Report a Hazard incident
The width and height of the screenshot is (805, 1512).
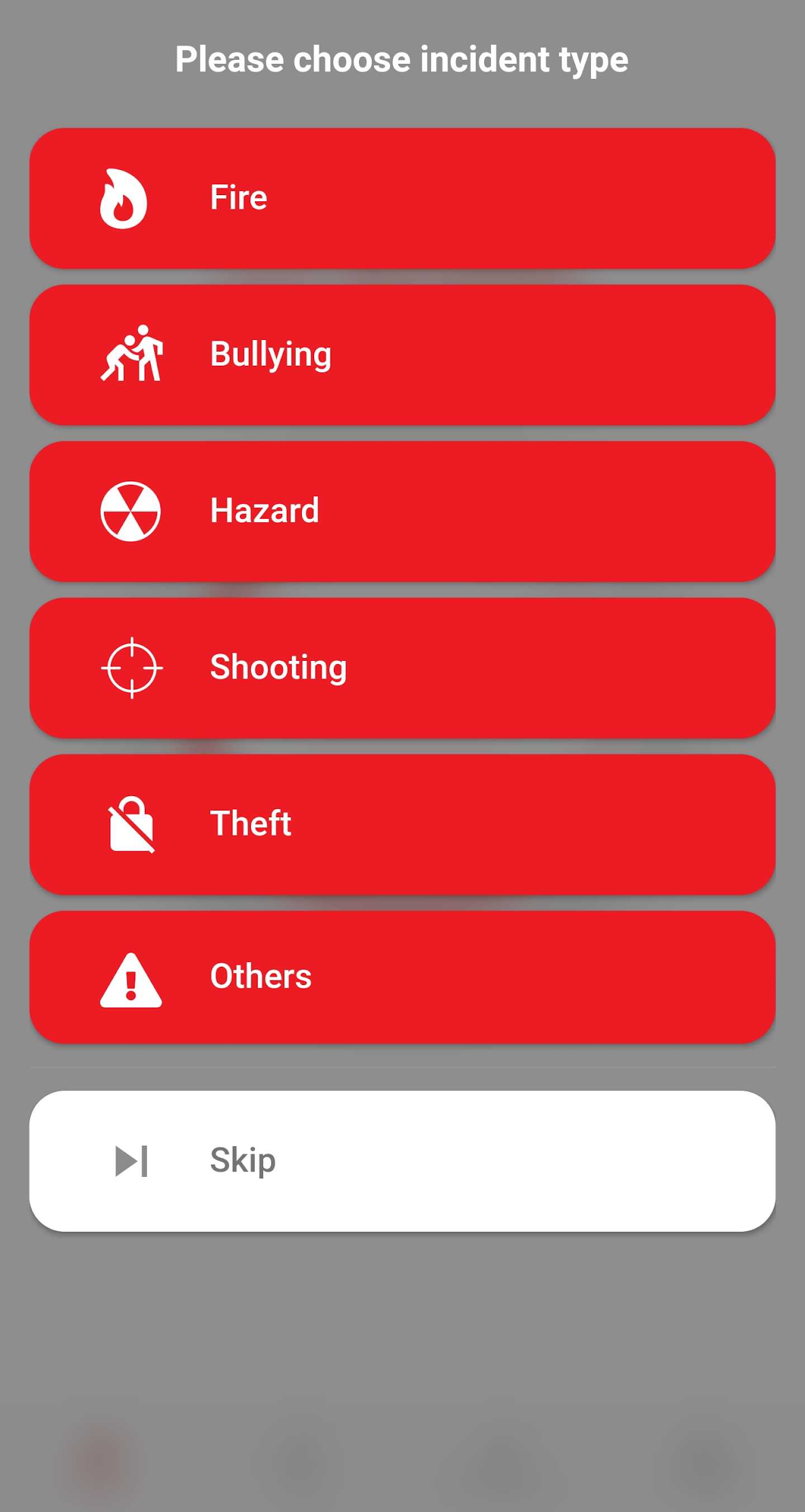click(402, 511)
